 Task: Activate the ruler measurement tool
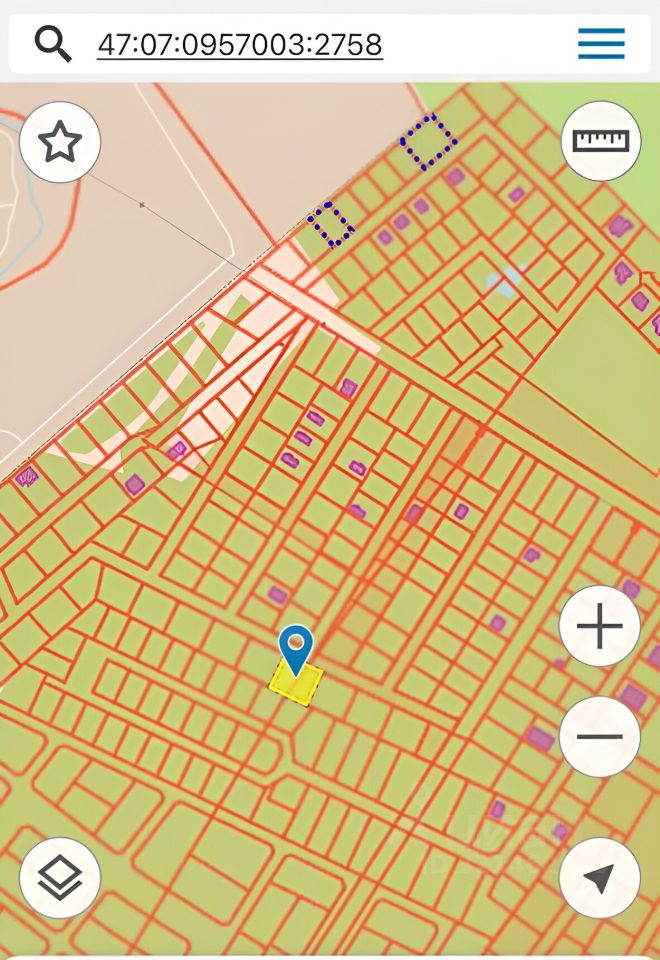pos(601,141)
